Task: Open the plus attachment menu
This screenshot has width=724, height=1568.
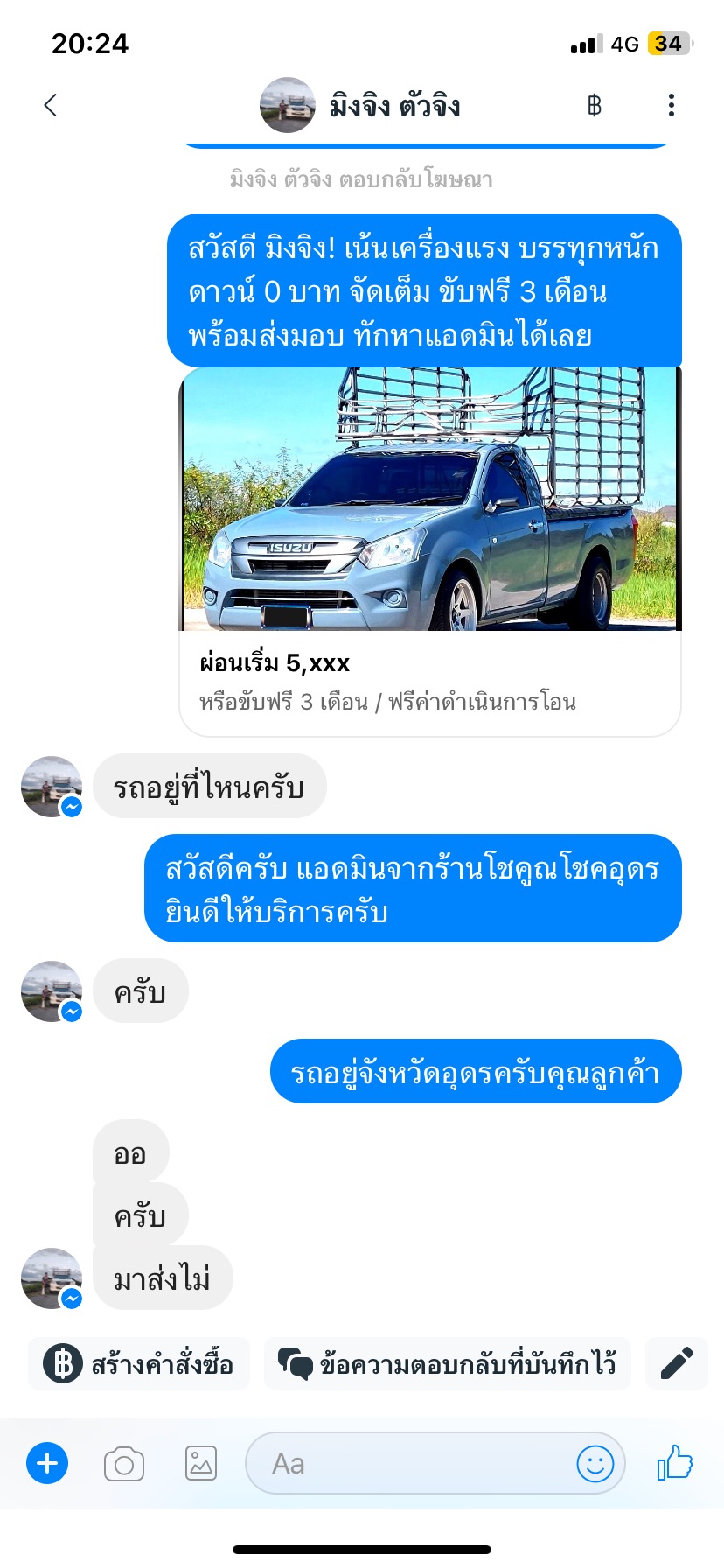Action: (47, 1463)
